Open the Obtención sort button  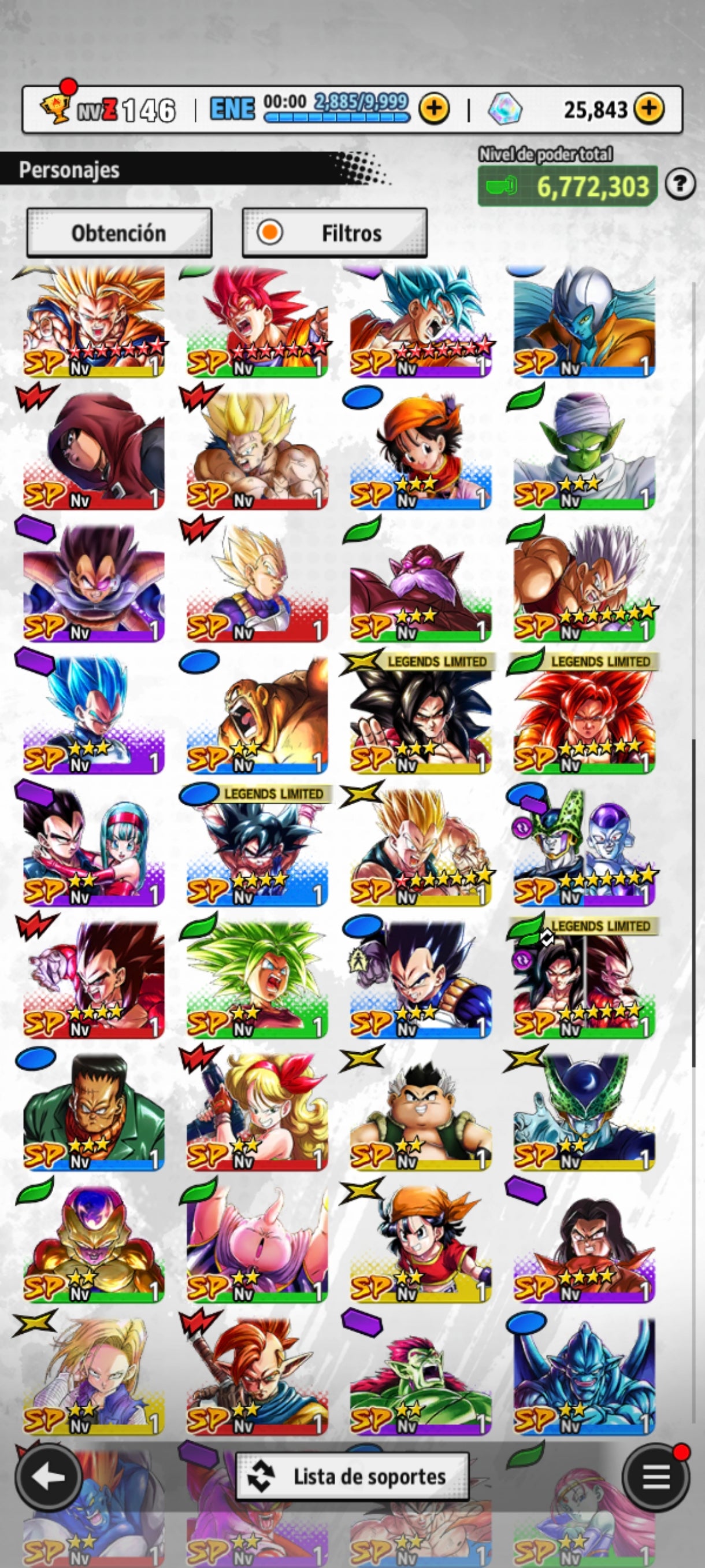[x=119, y=233]
